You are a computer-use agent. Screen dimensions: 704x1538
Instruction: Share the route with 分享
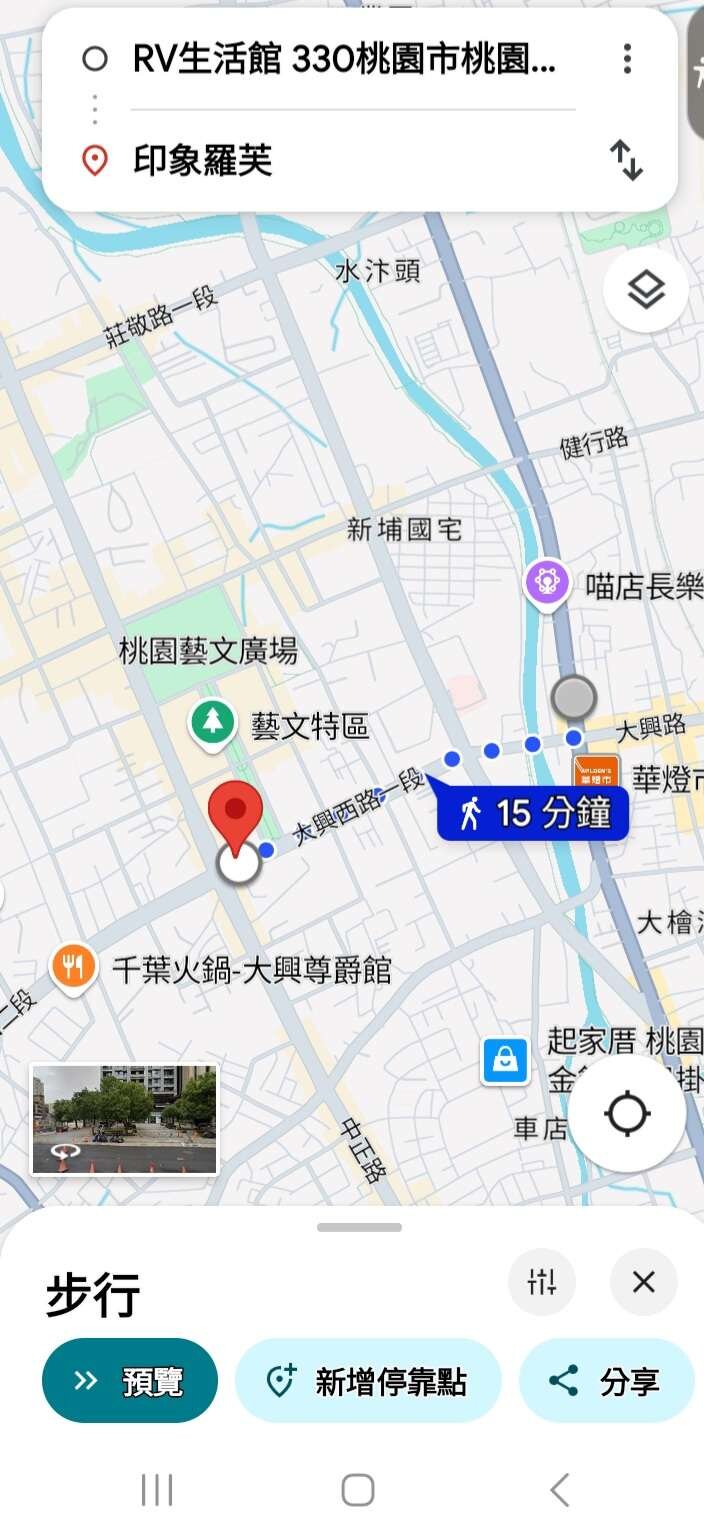[x=606, y=1381]
